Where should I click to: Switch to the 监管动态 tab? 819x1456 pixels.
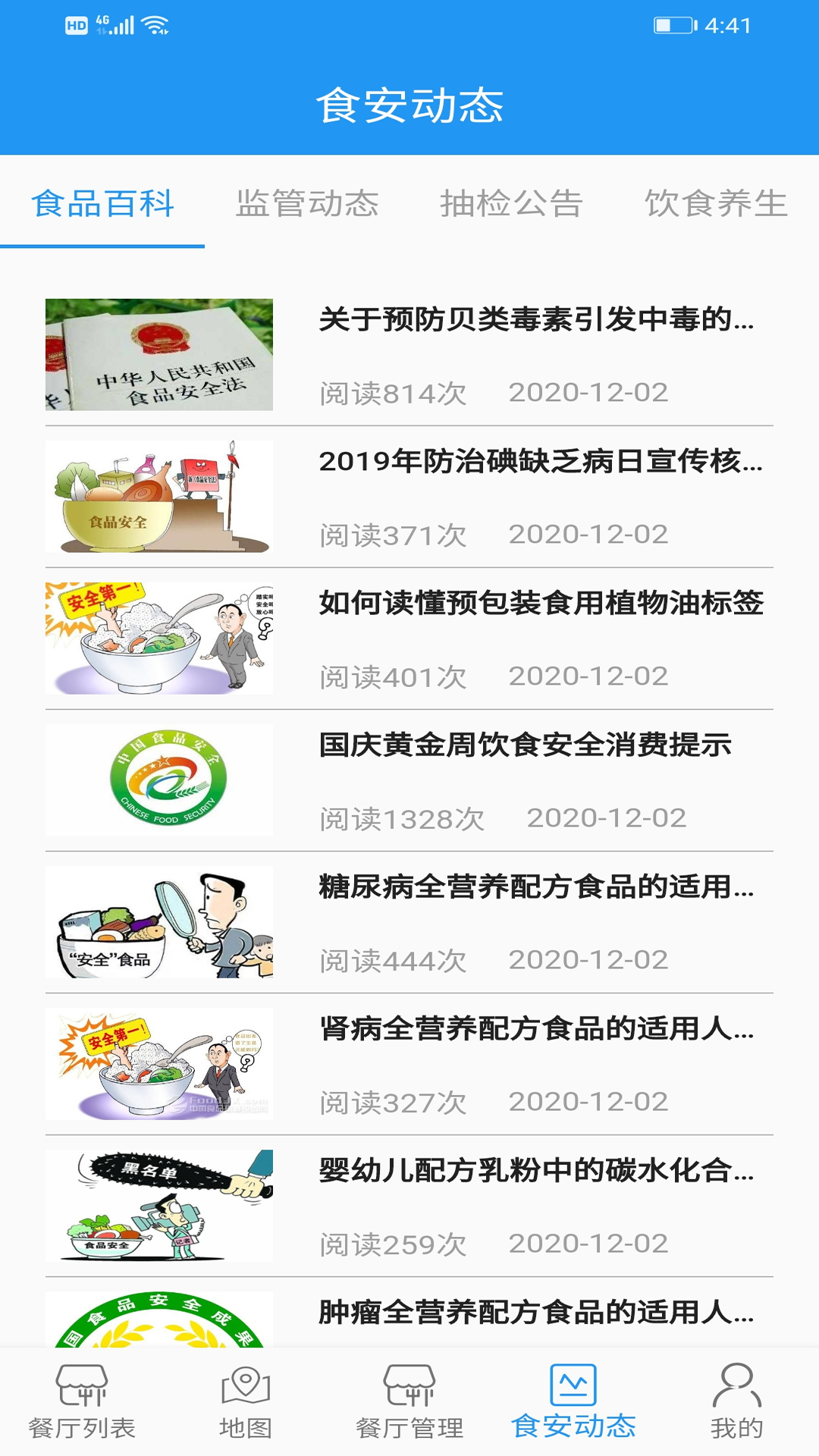click(x=307, y=203)
